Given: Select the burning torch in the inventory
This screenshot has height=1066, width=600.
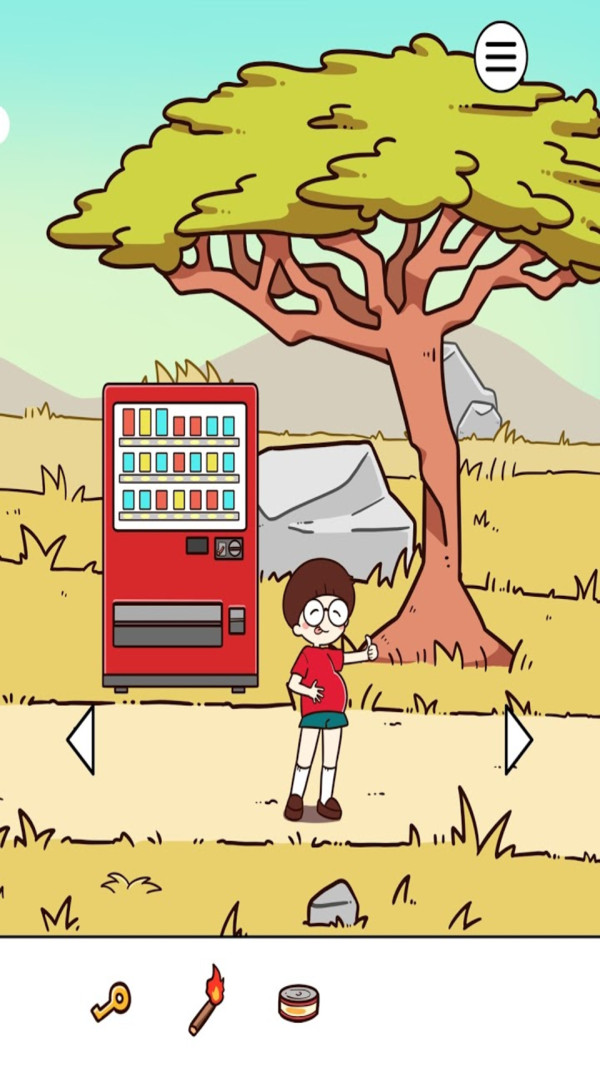Looking at the screenshot, I should point(207,999).
